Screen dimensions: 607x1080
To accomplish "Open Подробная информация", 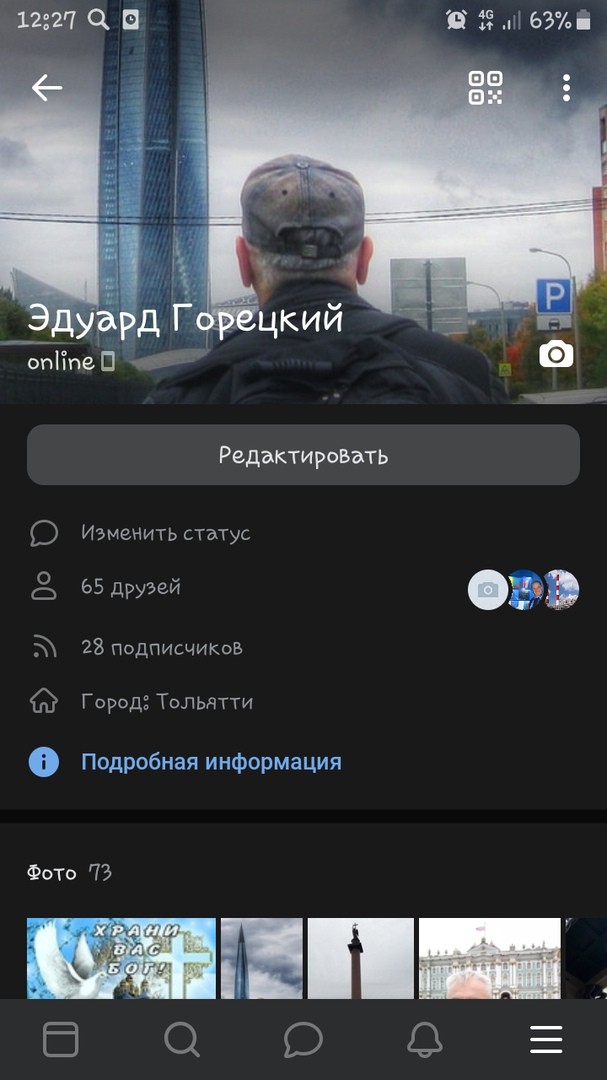I will coord(211,762).
